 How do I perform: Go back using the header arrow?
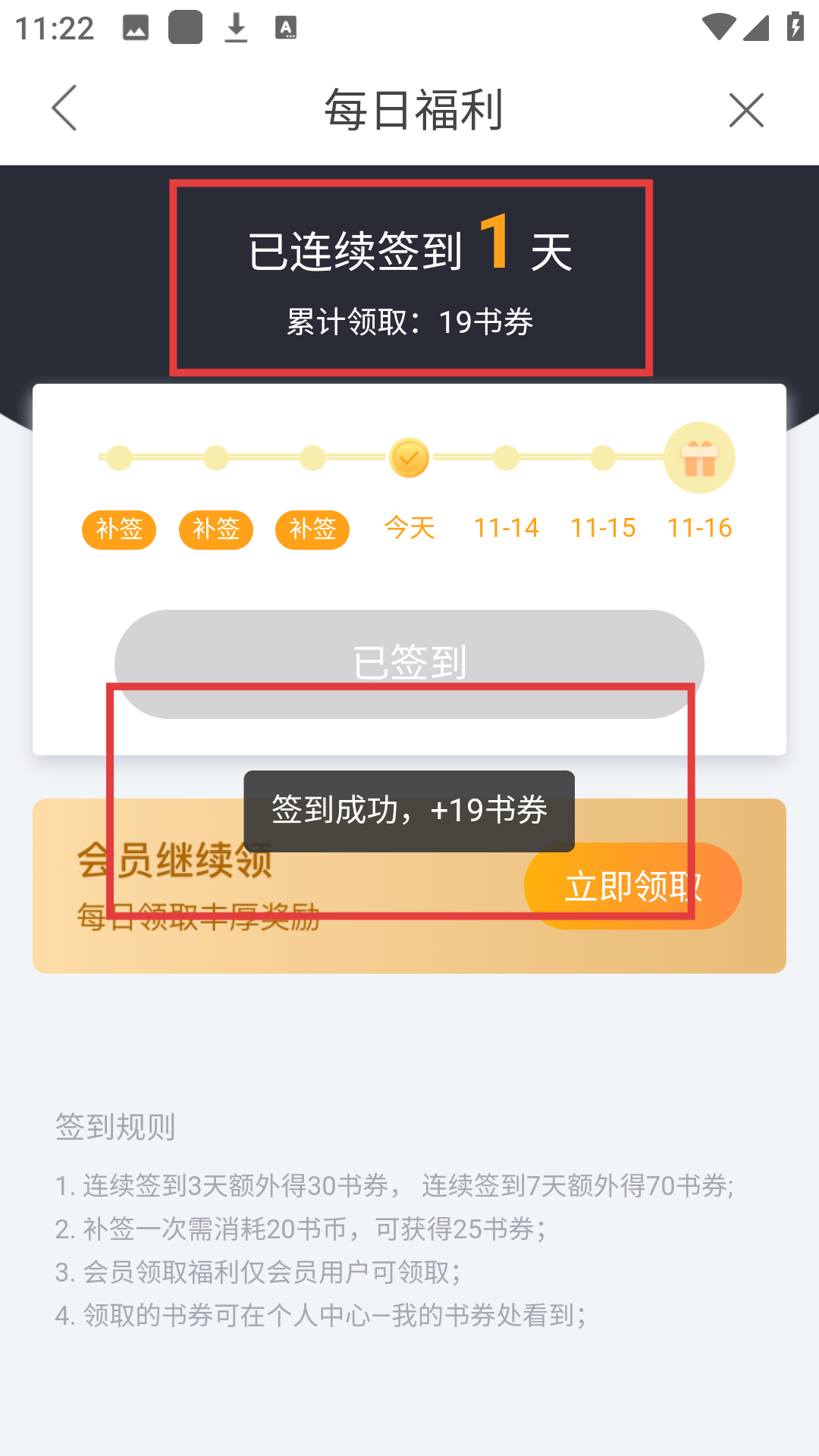[64, 108]
